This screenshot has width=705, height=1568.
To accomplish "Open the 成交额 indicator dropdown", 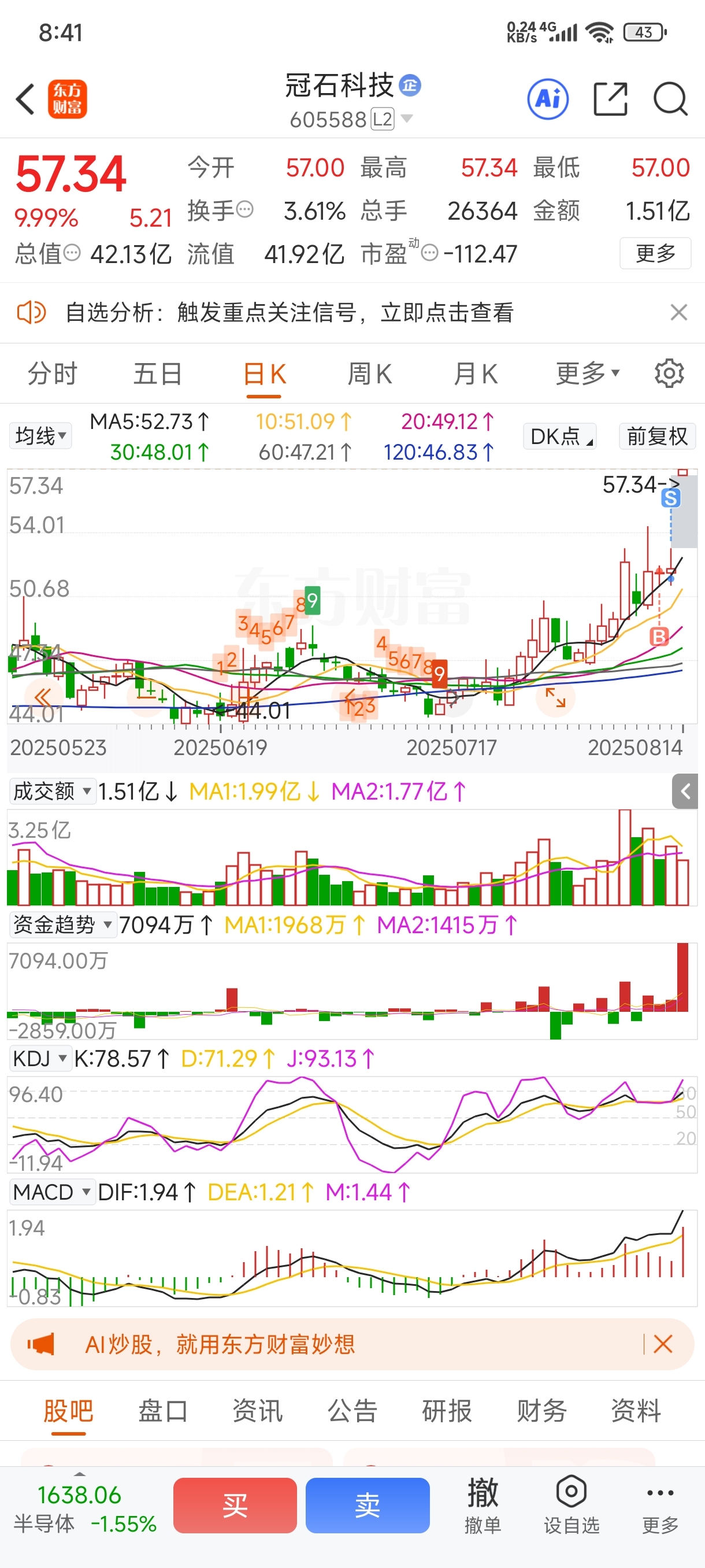I will (x=53, y=792).
